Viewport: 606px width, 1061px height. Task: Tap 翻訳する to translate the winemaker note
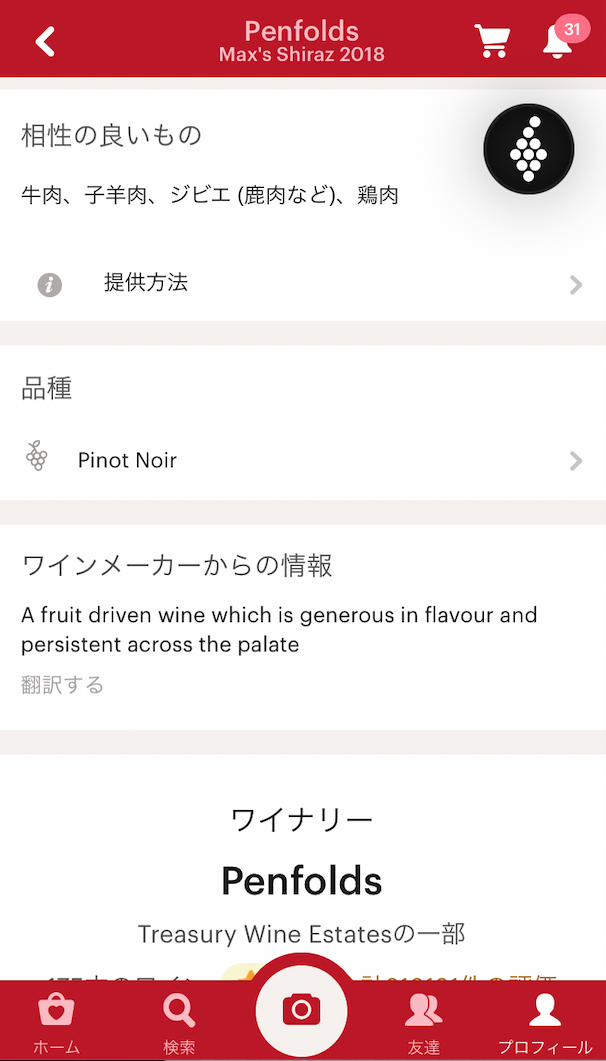pos(62,685)
